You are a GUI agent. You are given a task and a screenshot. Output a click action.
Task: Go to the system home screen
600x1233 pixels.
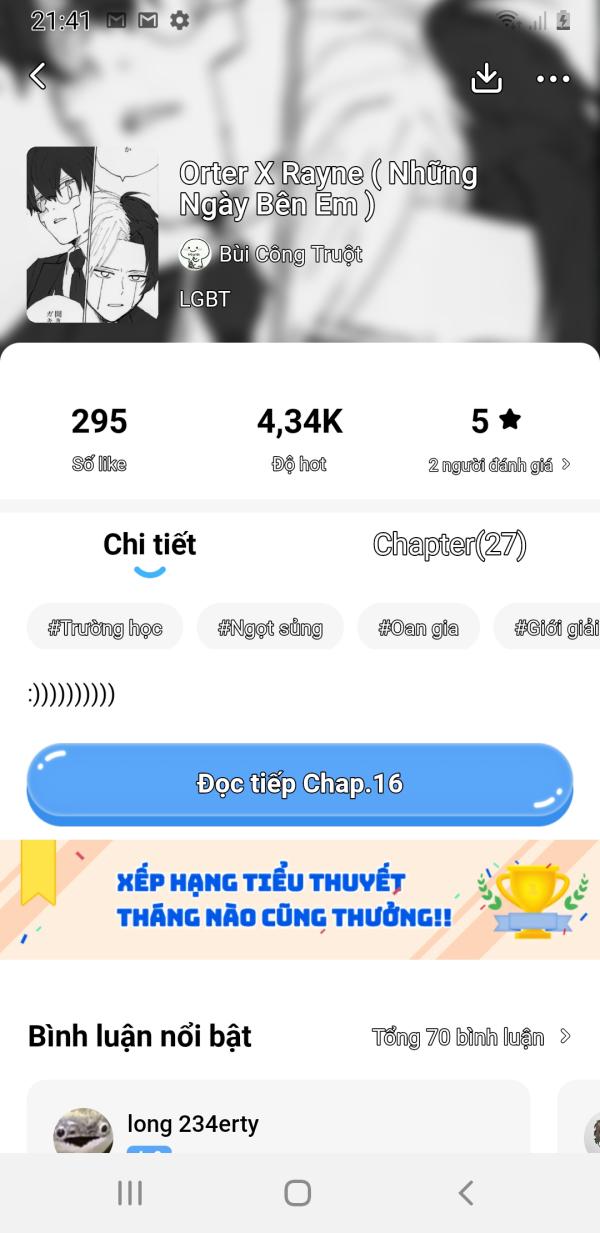[298, 1192]
